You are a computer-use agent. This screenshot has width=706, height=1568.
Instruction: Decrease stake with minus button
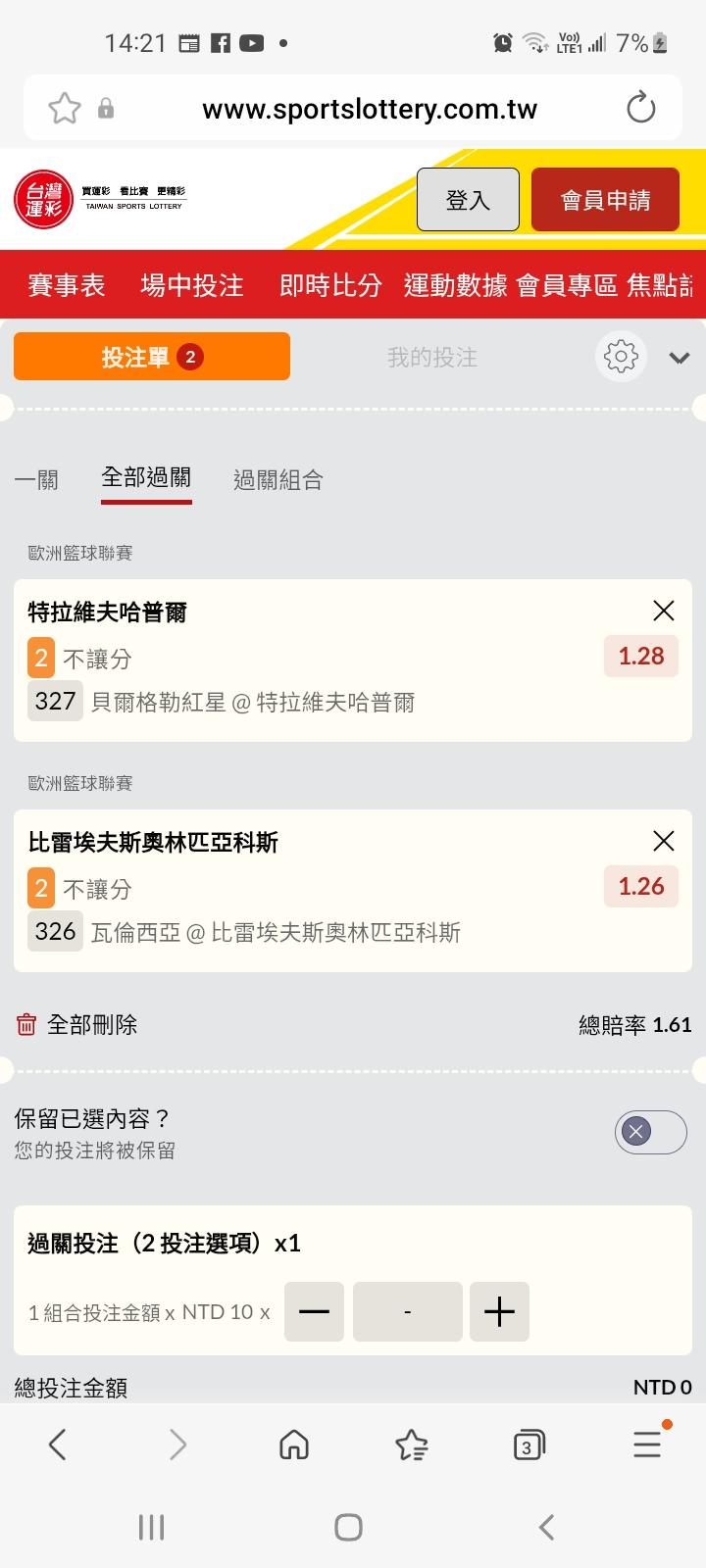click(x=314, y=1311)
